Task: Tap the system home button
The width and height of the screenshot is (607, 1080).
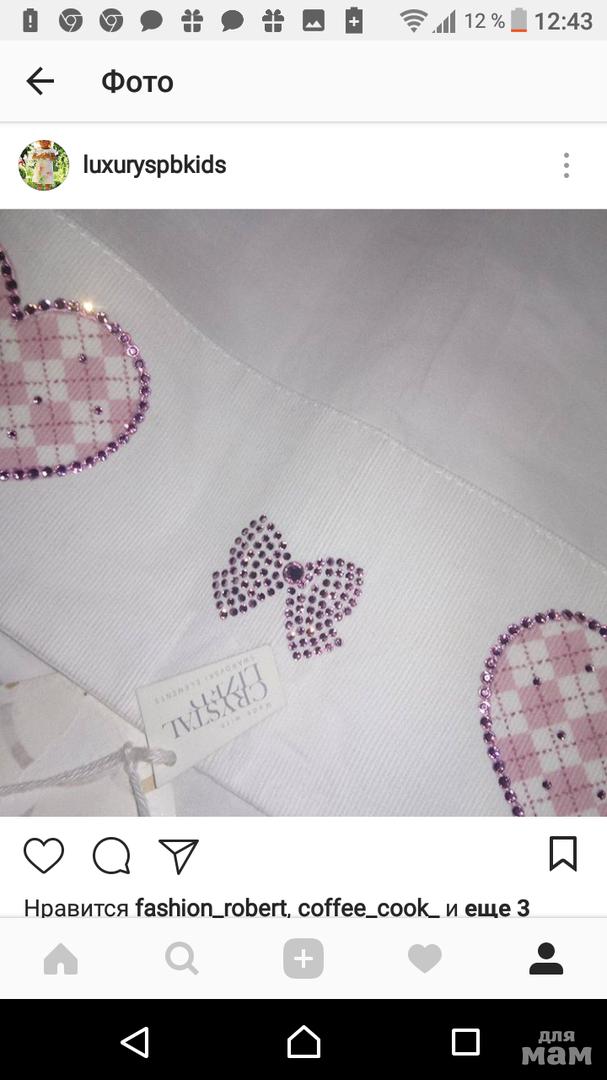Action: 304,1042
